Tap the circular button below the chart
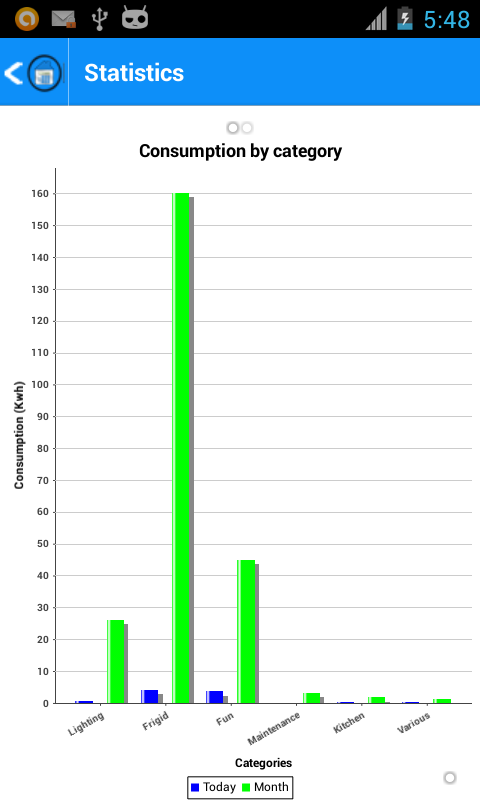480x800 pixels. point(450,778)
